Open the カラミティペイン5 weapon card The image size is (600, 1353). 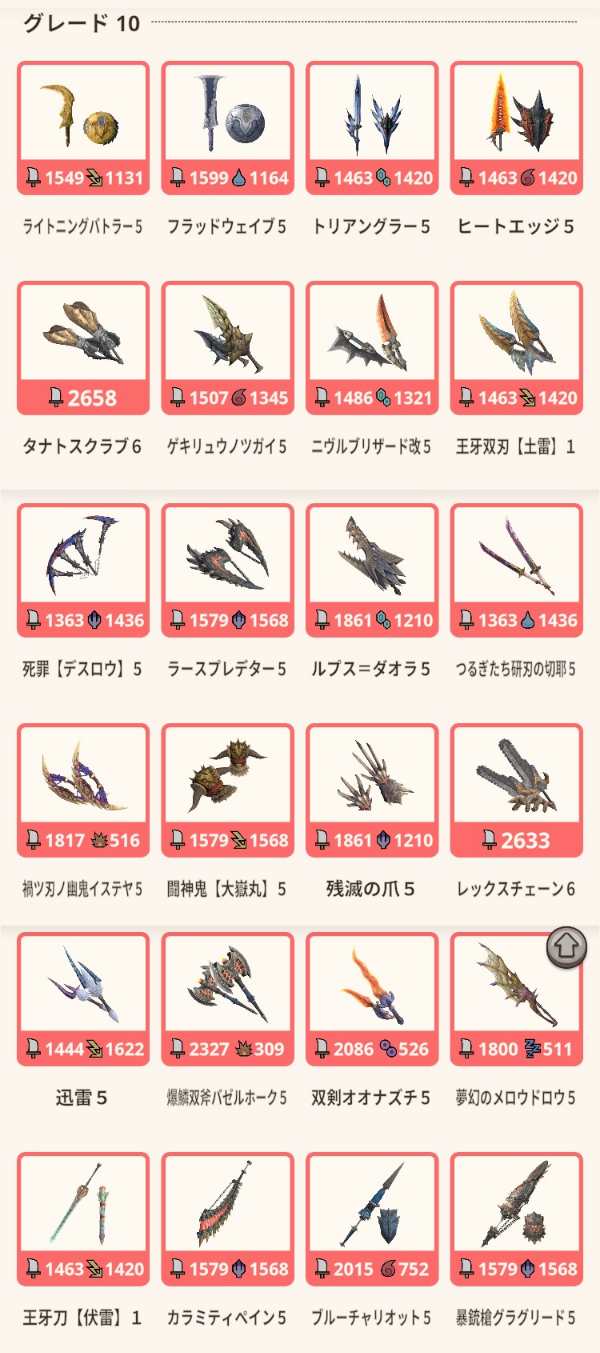227,1219
